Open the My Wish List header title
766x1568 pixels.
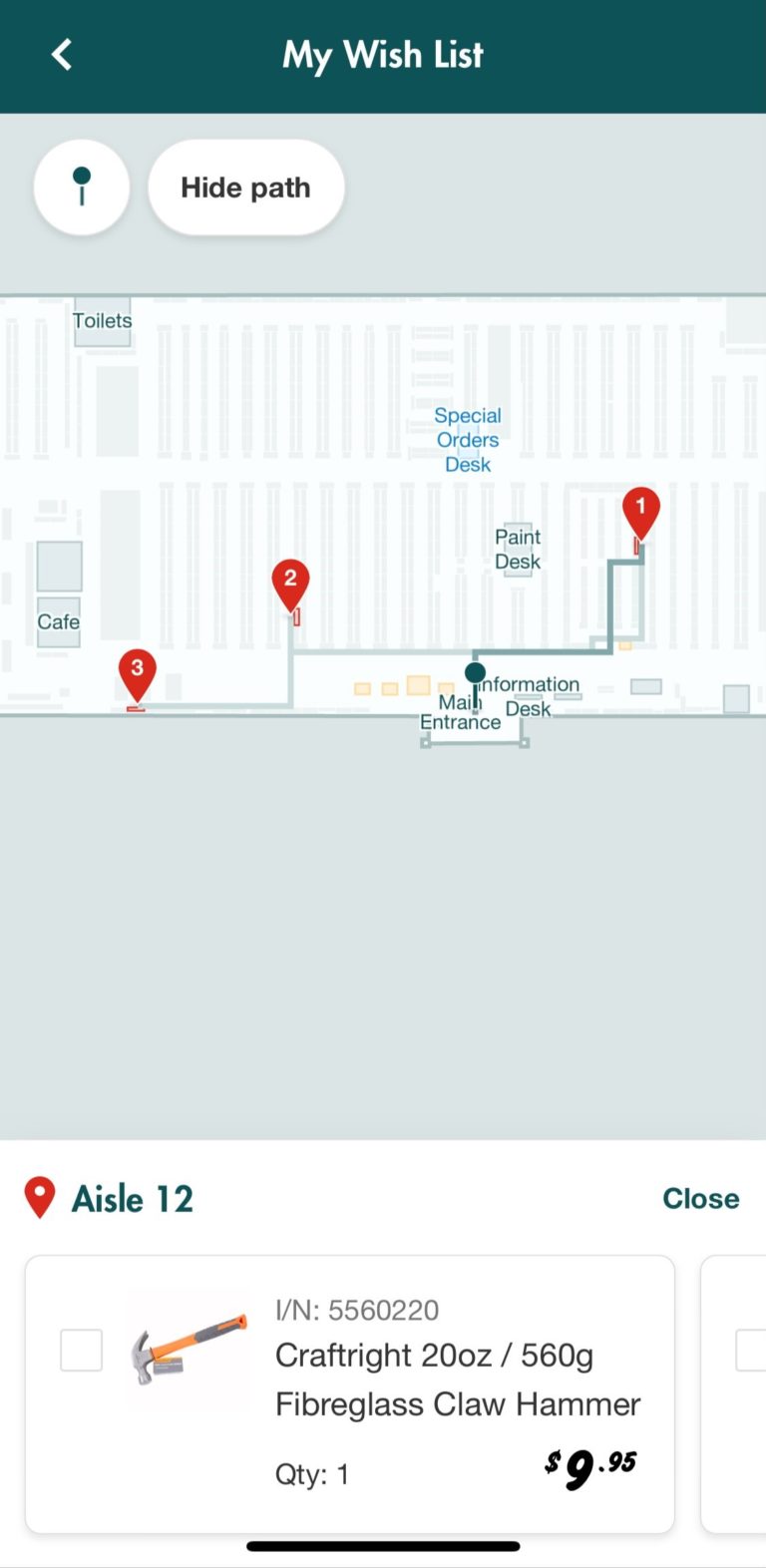[382, 55]
